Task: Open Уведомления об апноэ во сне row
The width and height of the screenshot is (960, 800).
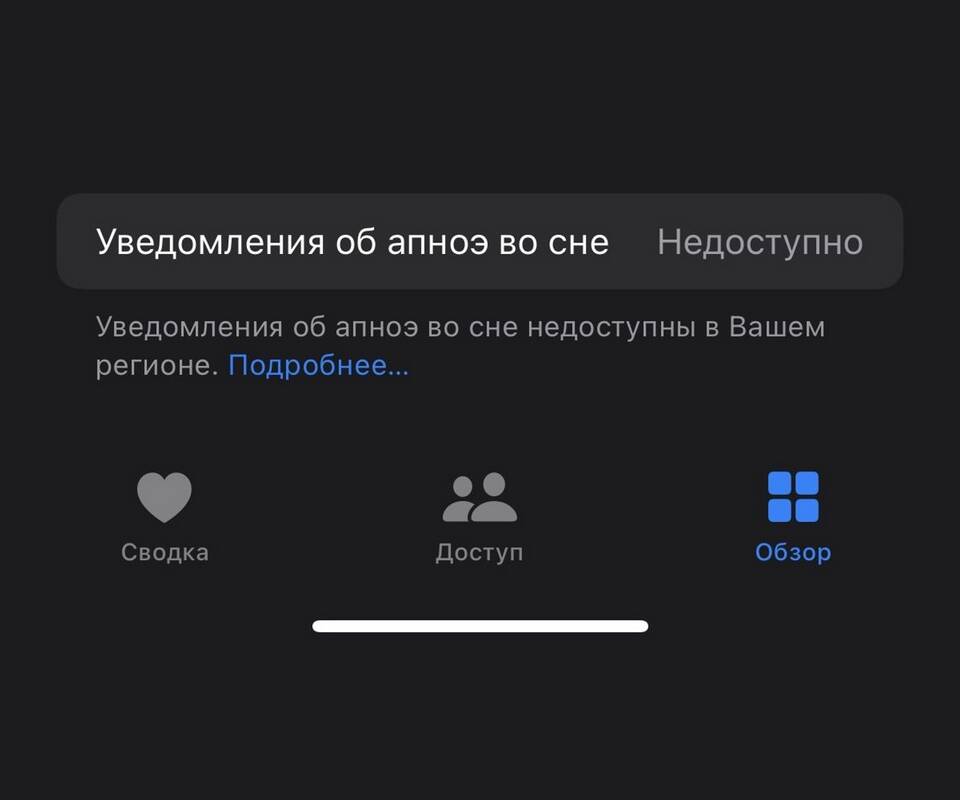Action: [x=480, y=242]
